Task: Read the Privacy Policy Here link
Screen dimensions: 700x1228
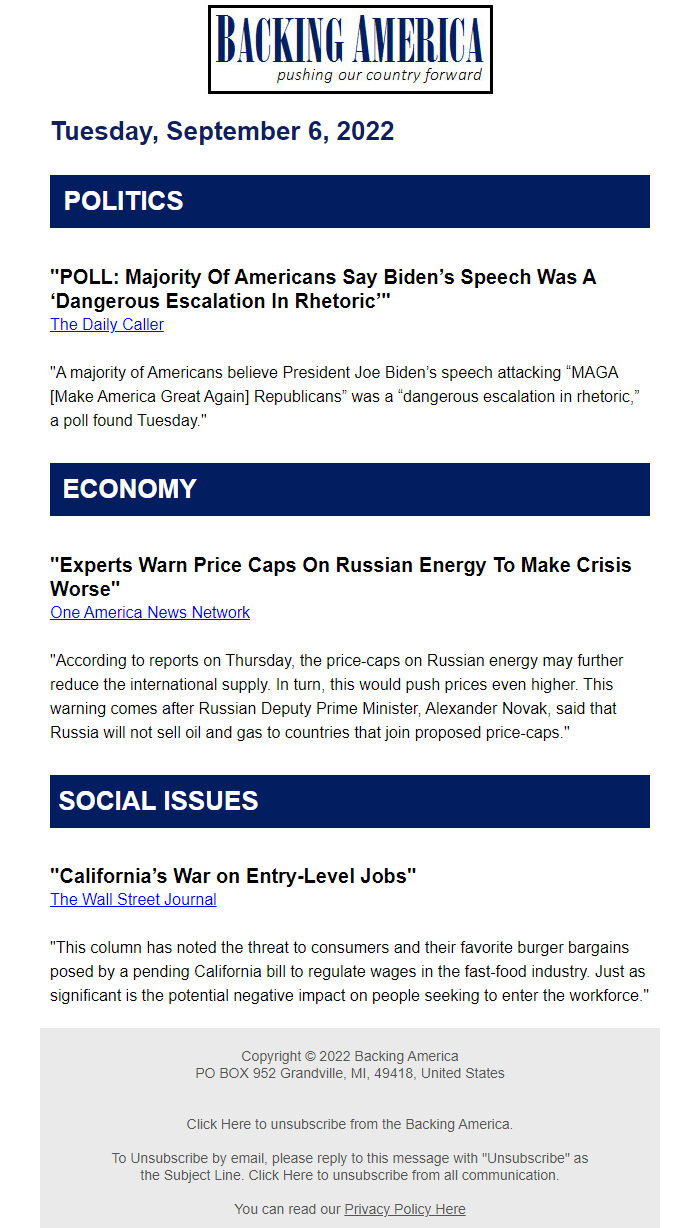Action: click(x=405, y=1209)
